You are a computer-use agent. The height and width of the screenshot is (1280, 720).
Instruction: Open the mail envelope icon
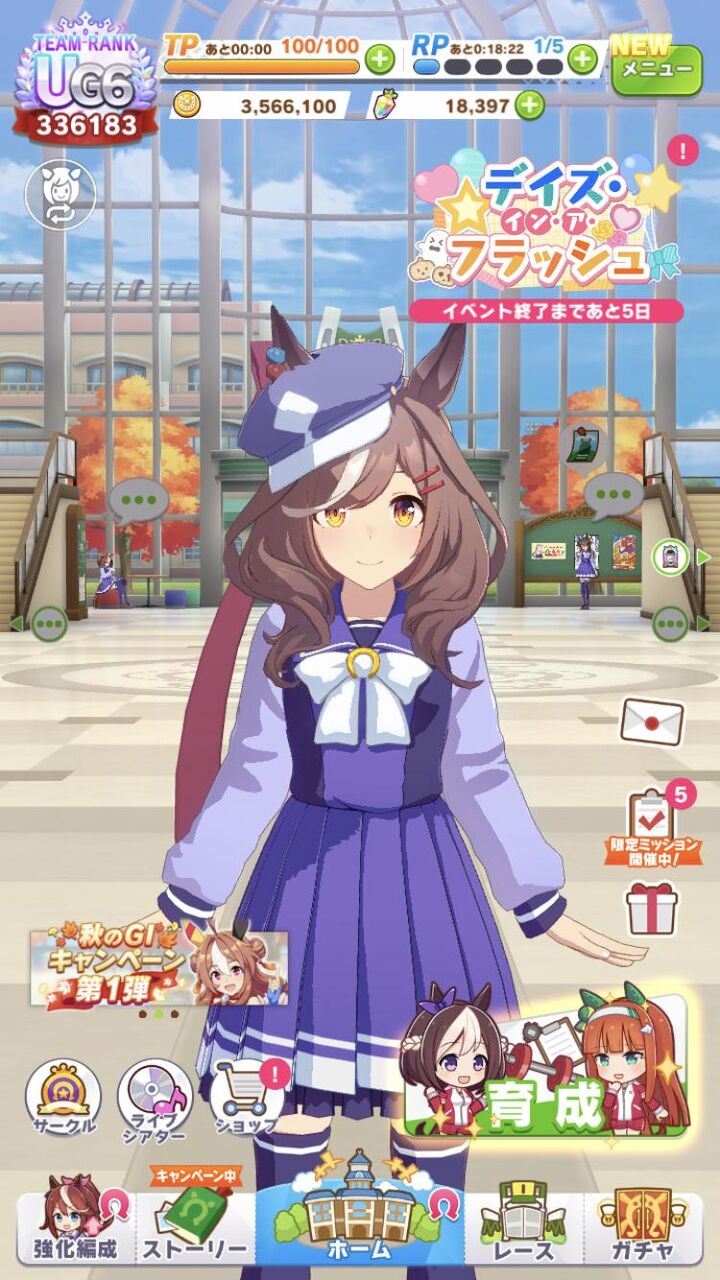click(652, 718)
